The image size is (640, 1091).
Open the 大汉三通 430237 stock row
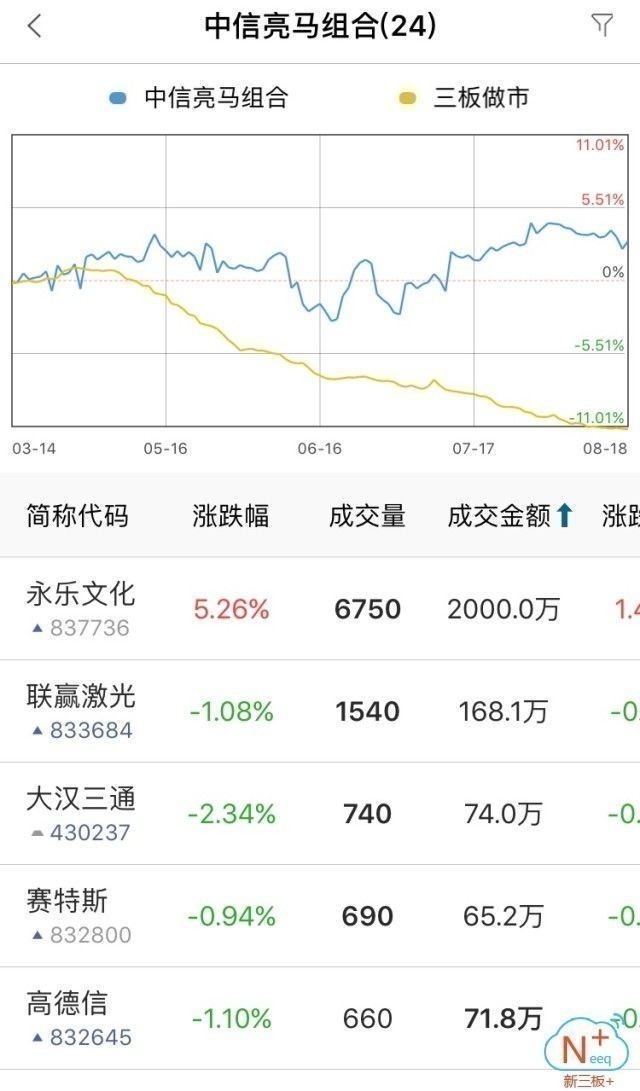point(320,813)
